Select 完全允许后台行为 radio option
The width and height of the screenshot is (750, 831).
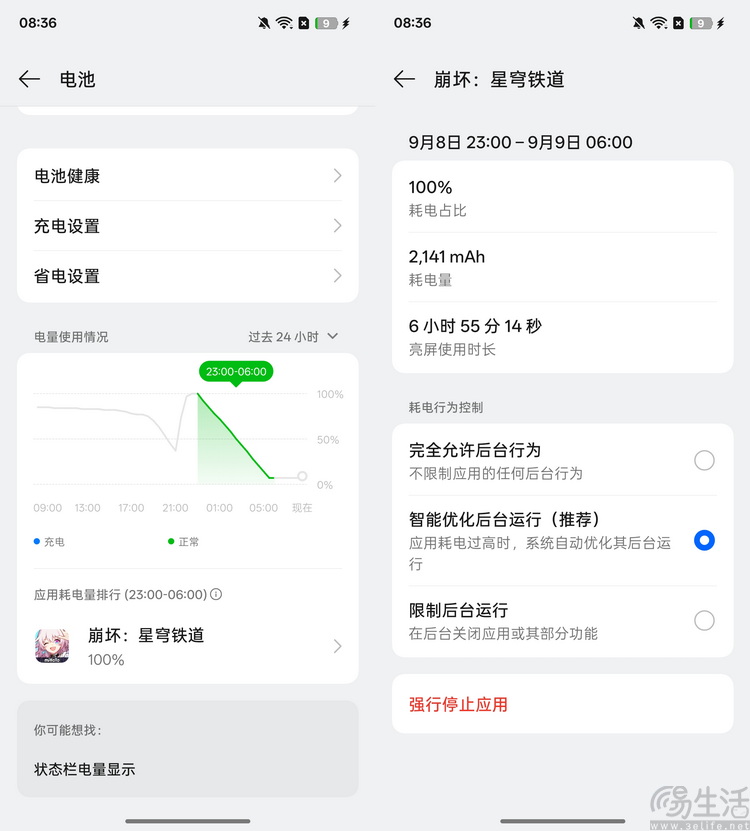(704, 460)
